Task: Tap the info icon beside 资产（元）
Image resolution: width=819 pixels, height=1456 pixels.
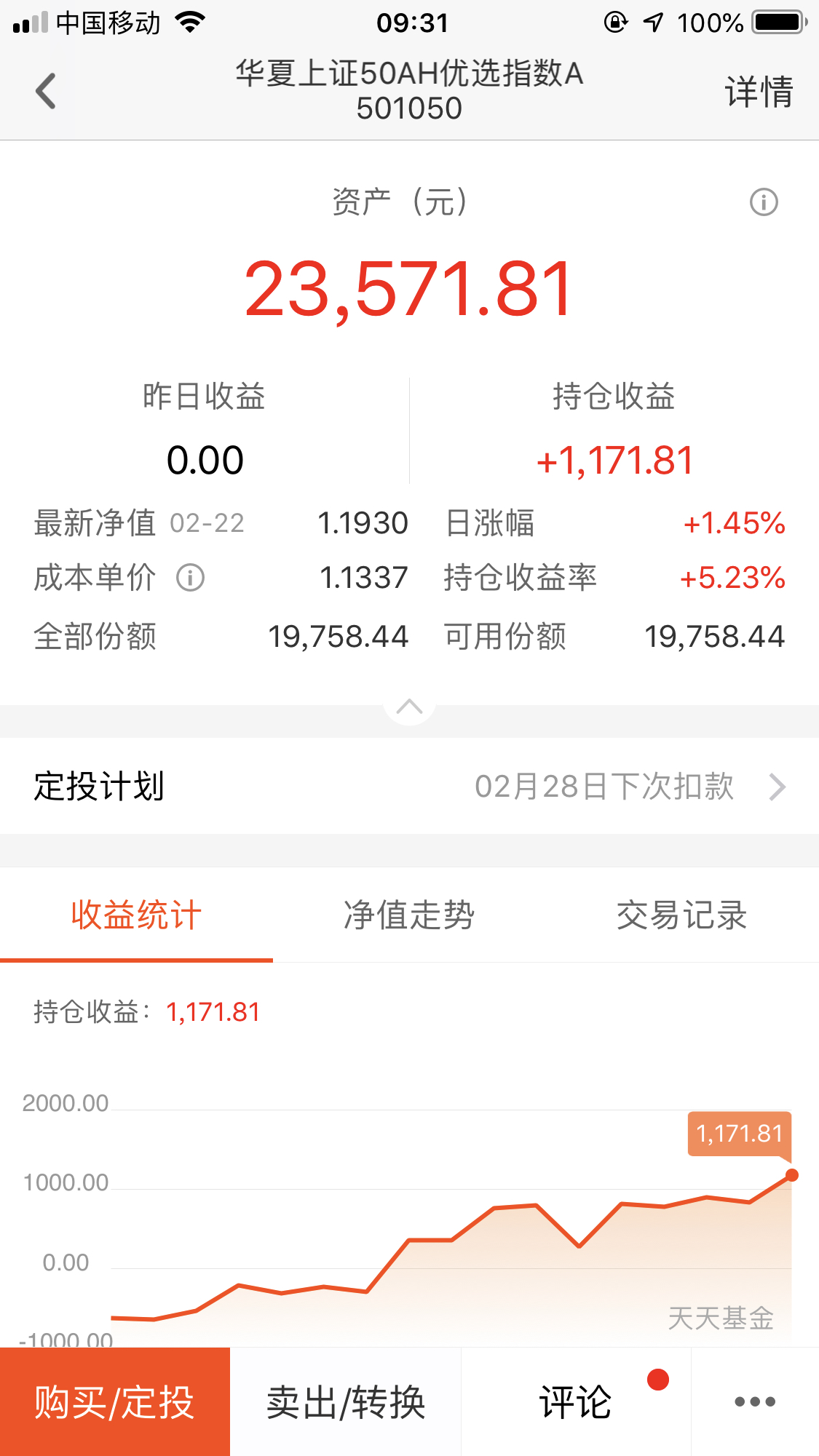Action: [x=764, y=202]
